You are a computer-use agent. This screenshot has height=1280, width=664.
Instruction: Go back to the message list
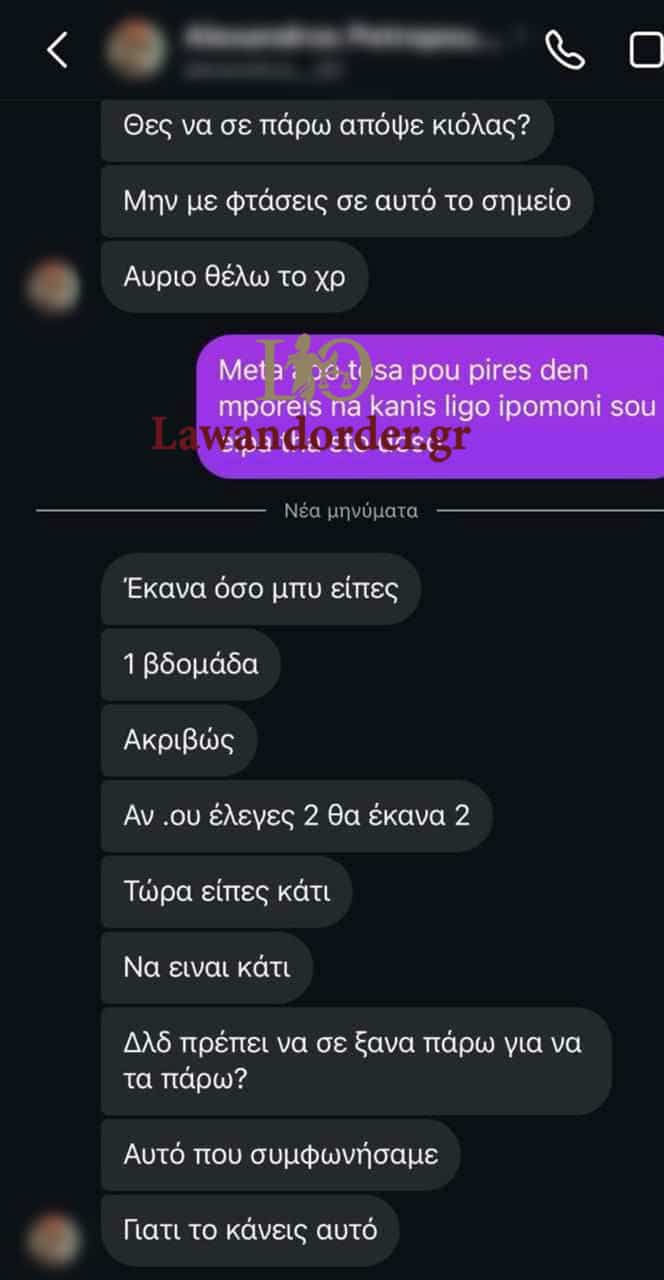pyautogui.click(x=57, y=49)
